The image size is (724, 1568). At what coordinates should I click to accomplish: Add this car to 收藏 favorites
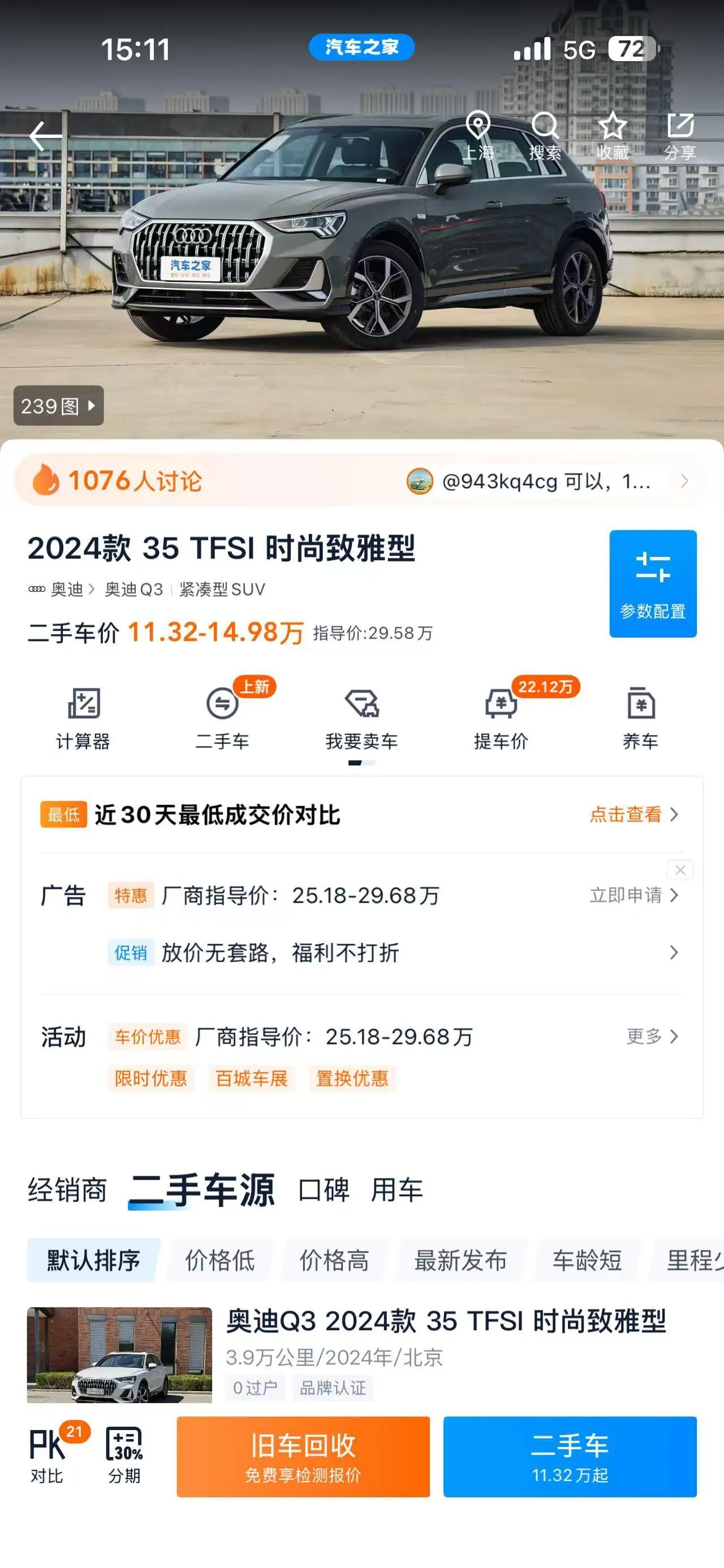pyautogui.click(x=612, y=136)
